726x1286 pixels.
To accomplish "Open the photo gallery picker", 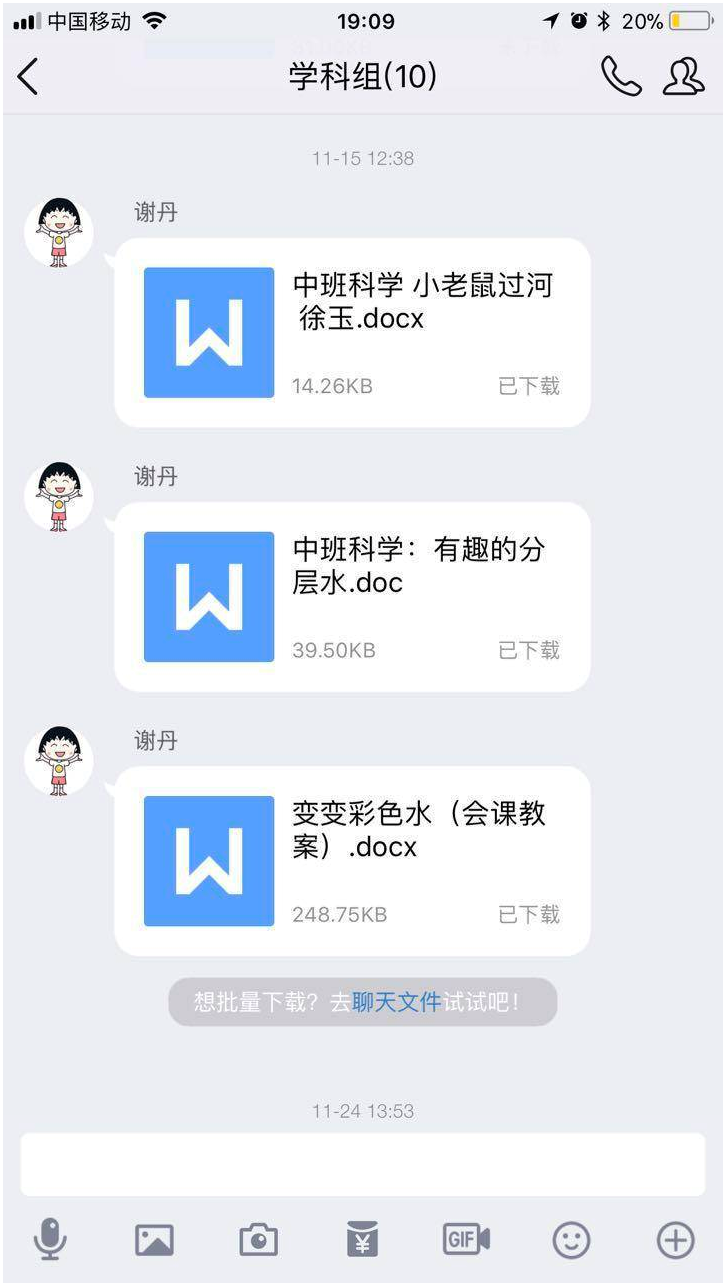I will pyautogui.click(x=154, y=1240).
